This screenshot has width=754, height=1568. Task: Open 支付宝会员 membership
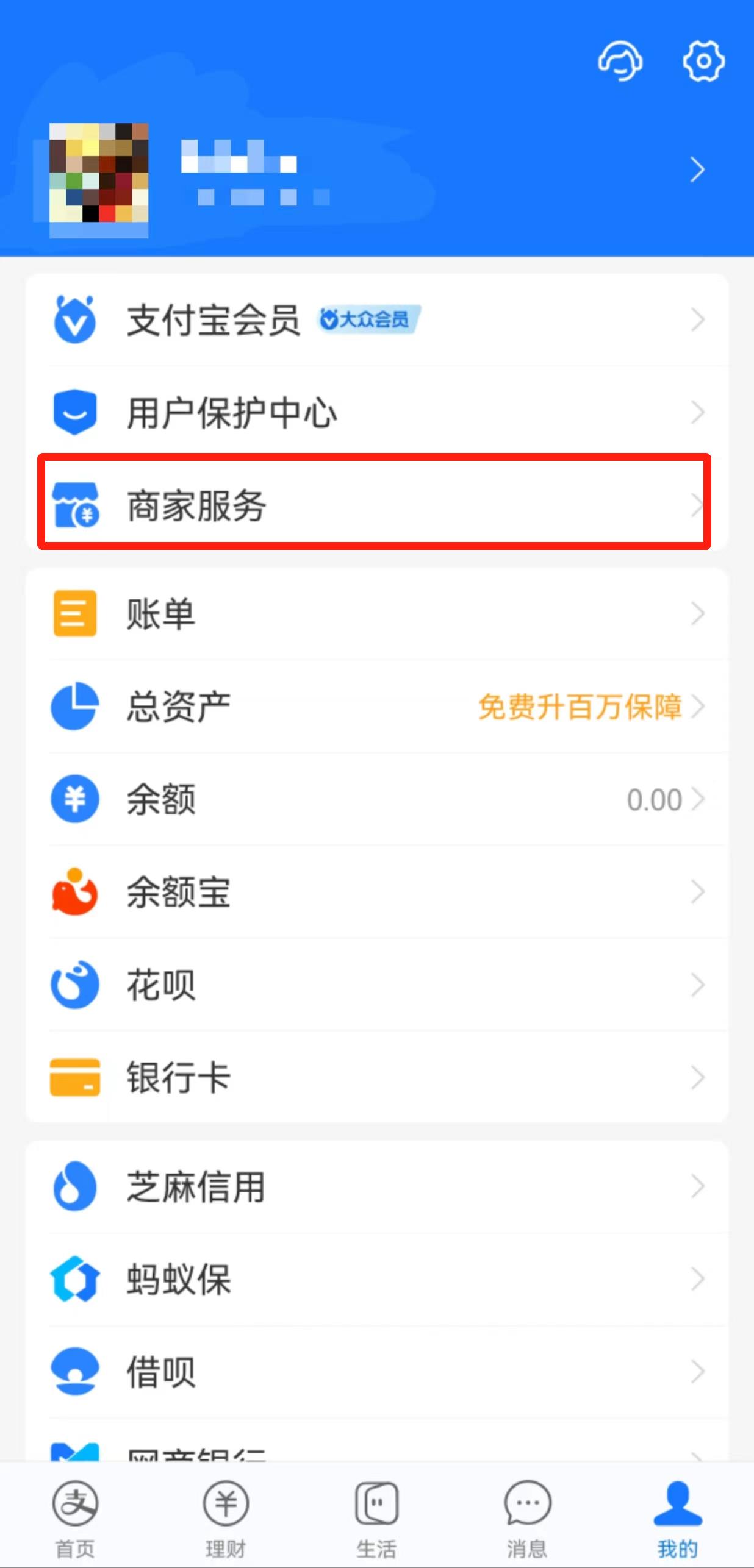377,320
